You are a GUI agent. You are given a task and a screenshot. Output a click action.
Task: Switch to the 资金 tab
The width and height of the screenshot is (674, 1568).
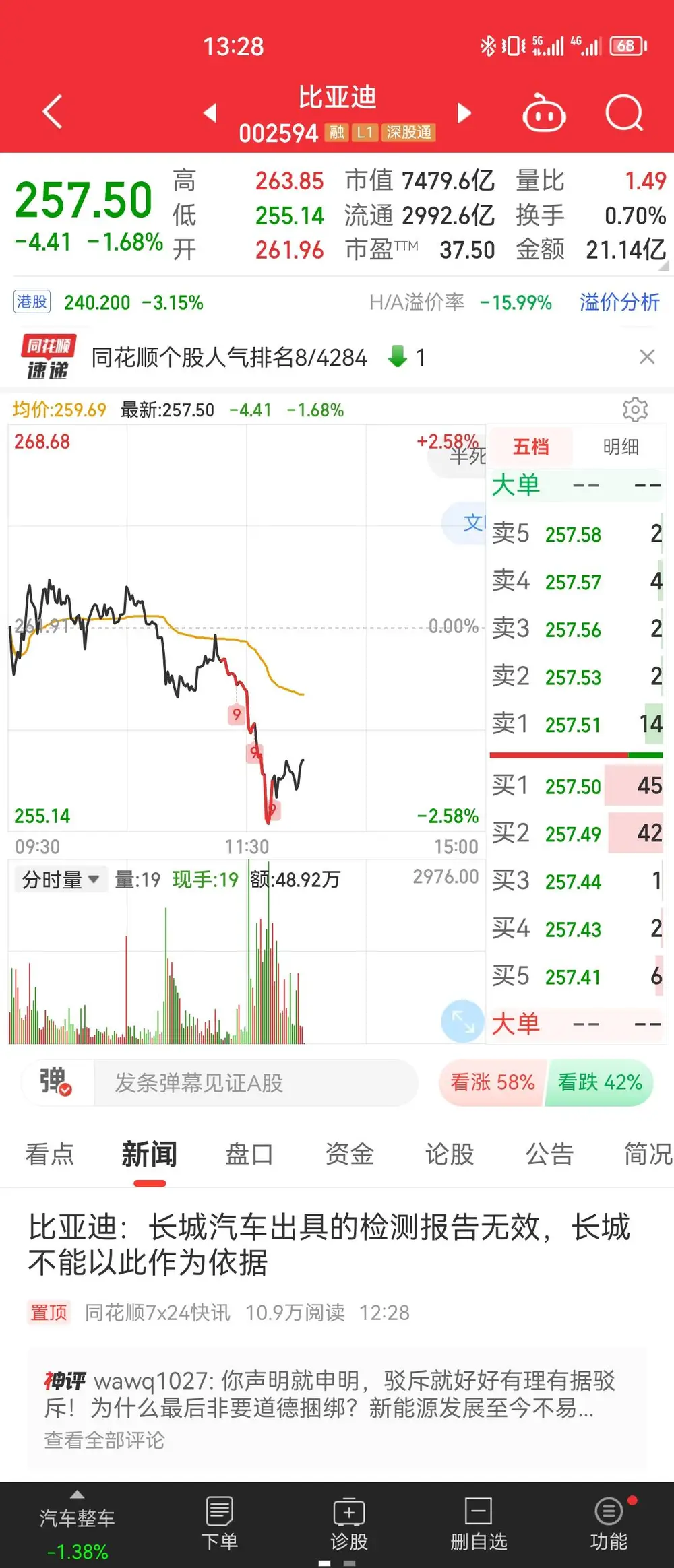coord(349,1154)
